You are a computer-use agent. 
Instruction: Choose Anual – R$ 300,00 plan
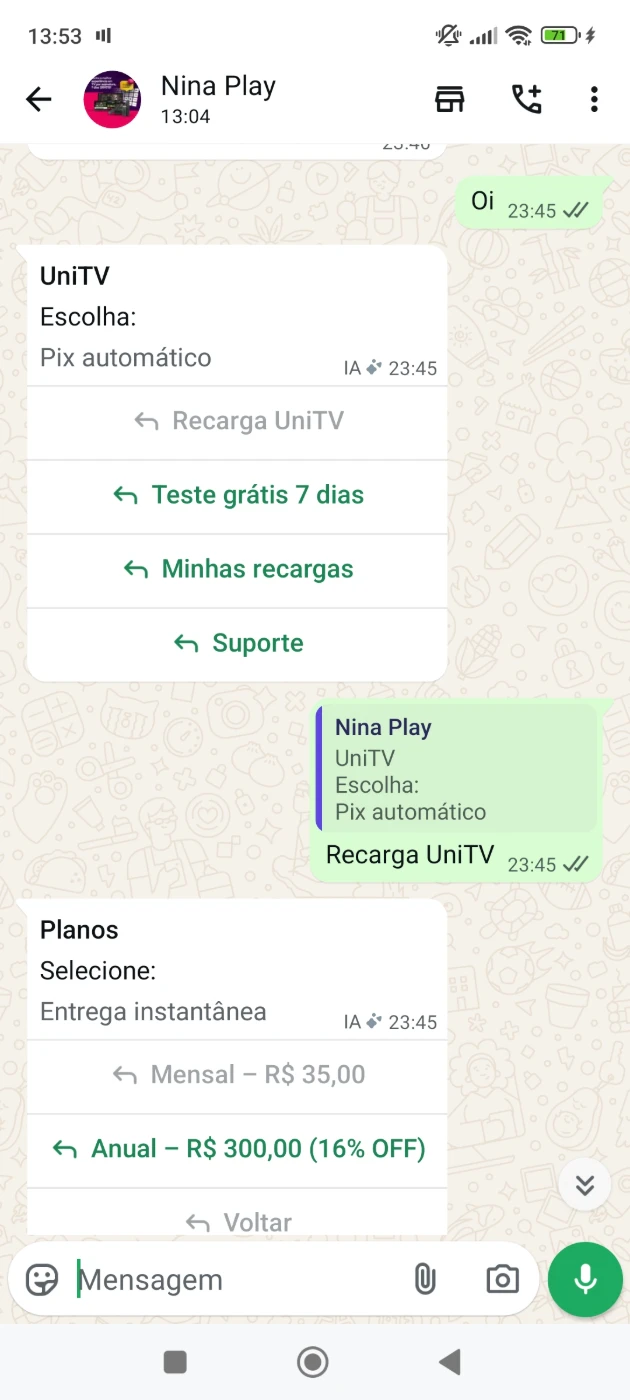pyautogui.click(x=238, y=1149)
